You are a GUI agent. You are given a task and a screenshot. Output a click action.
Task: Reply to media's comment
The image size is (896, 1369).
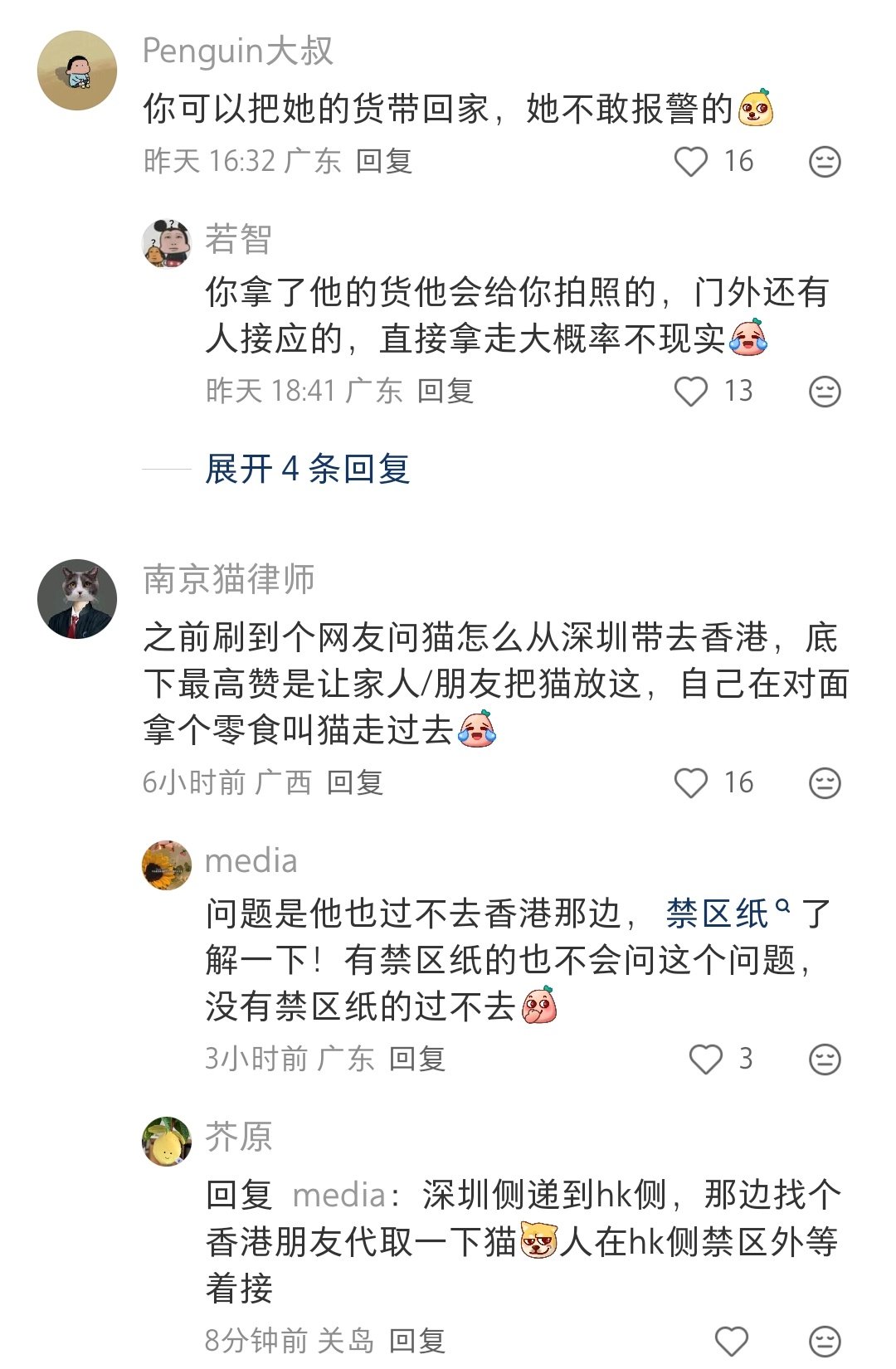click(417, 1059)
